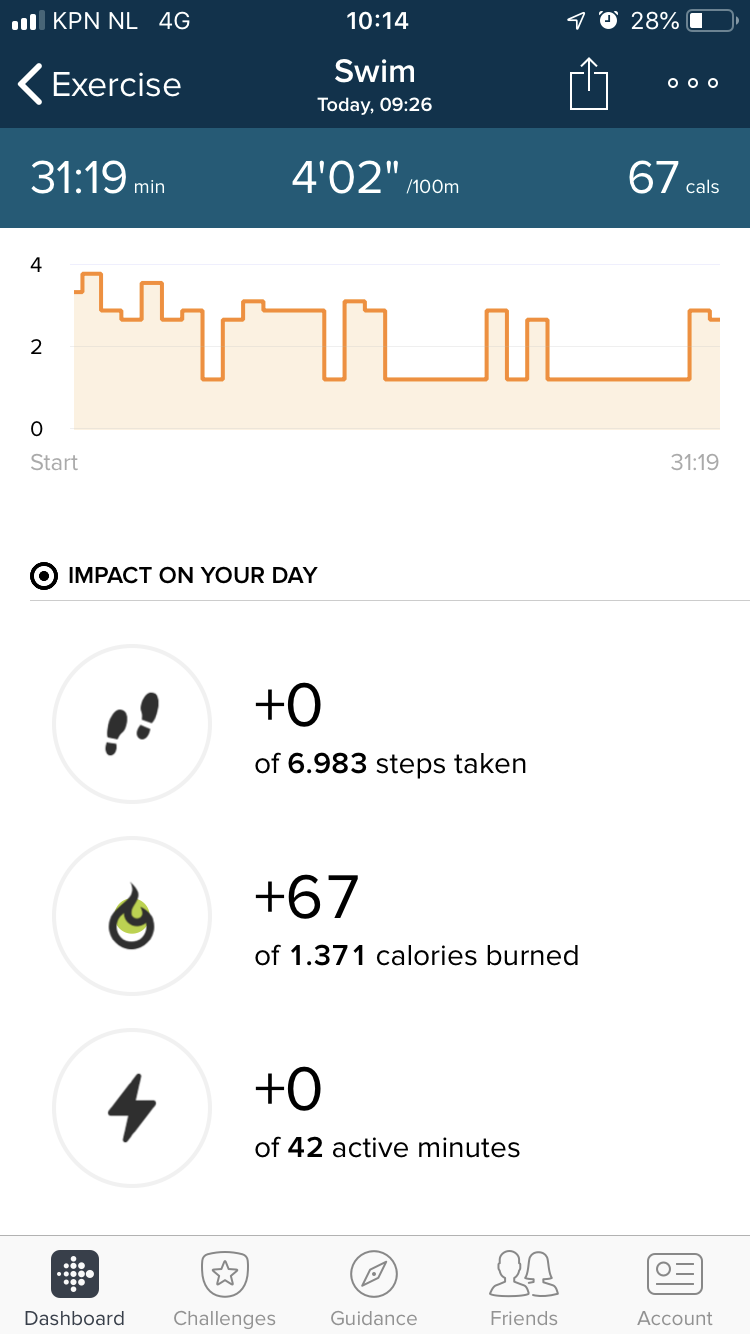Share this swim workout
The image size is (750, 1334).
pyautogui.click(x=589, y=84)
